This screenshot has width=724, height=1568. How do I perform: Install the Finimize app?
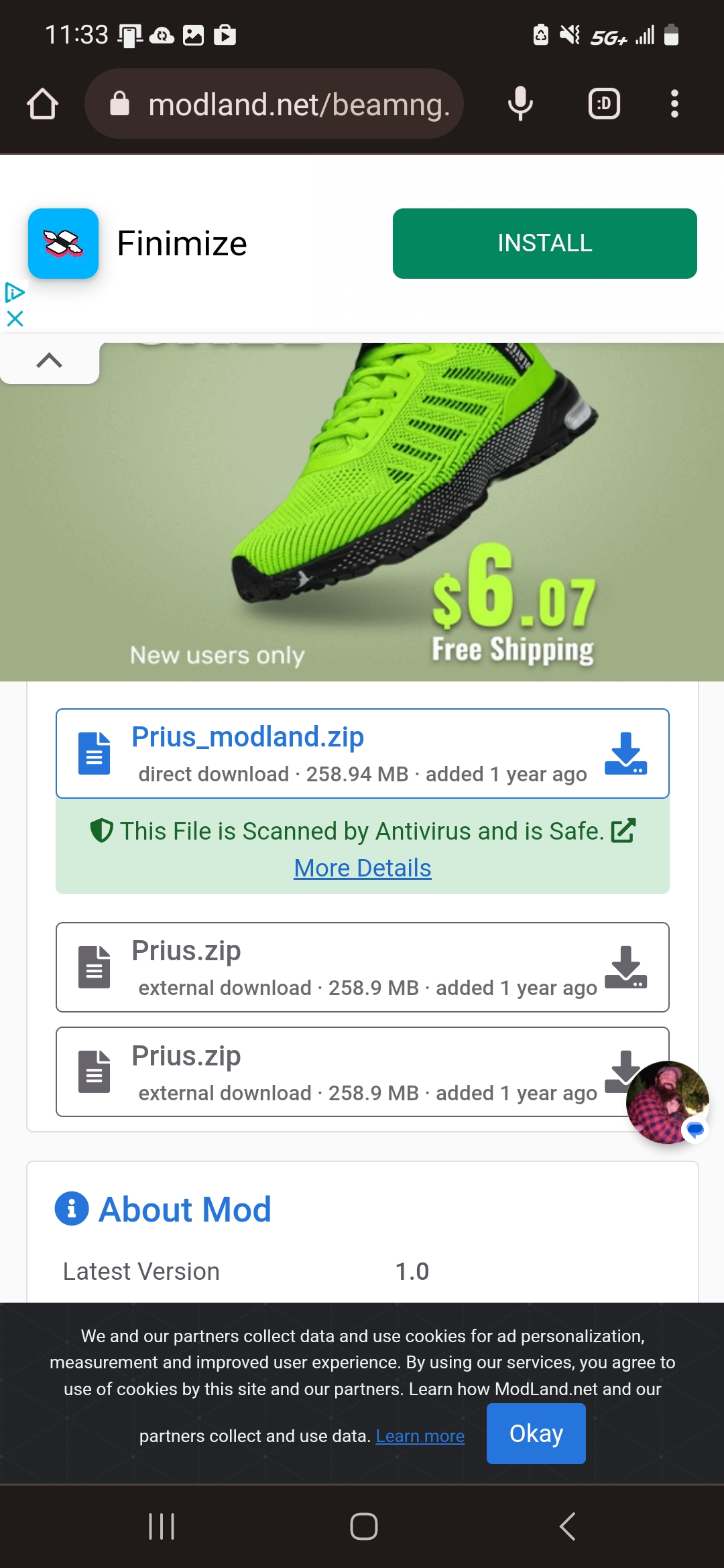pos(544,243)
